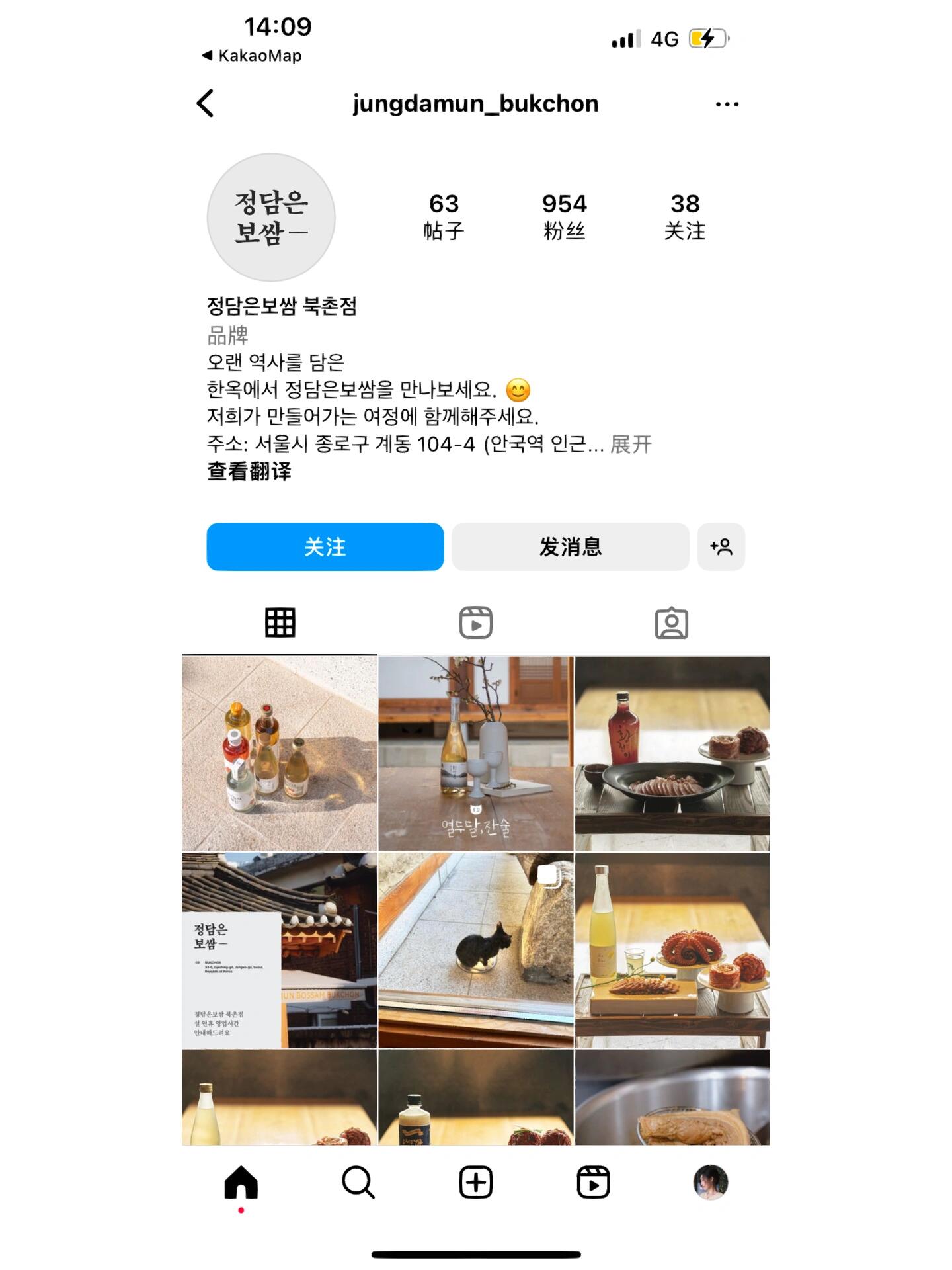Go back from jungdamun_bukchon profile
Screen dimensions: 952x1270
pyautogui.click(x=206, y=104)
